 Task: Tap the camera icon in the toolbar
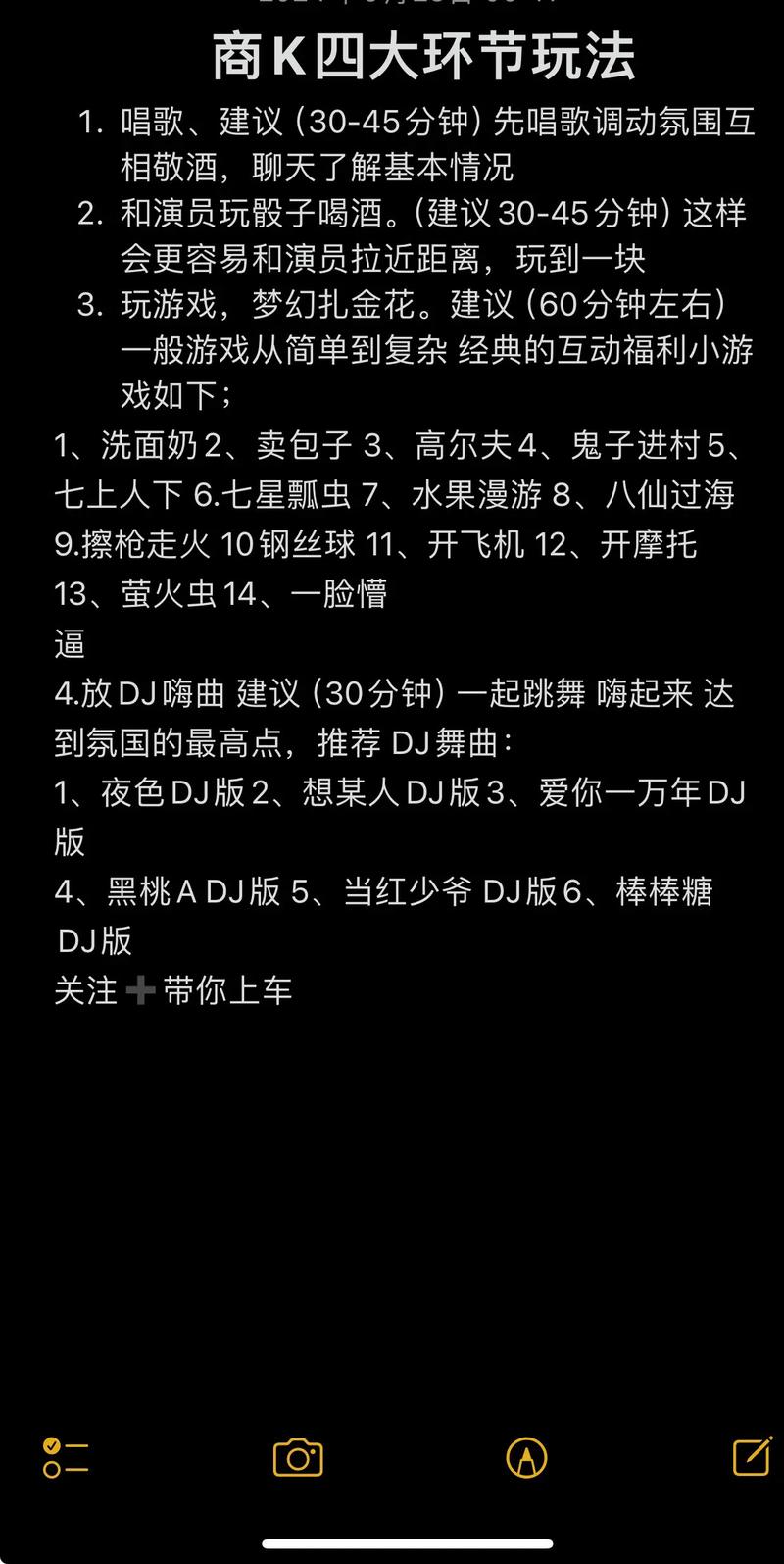300,1458
